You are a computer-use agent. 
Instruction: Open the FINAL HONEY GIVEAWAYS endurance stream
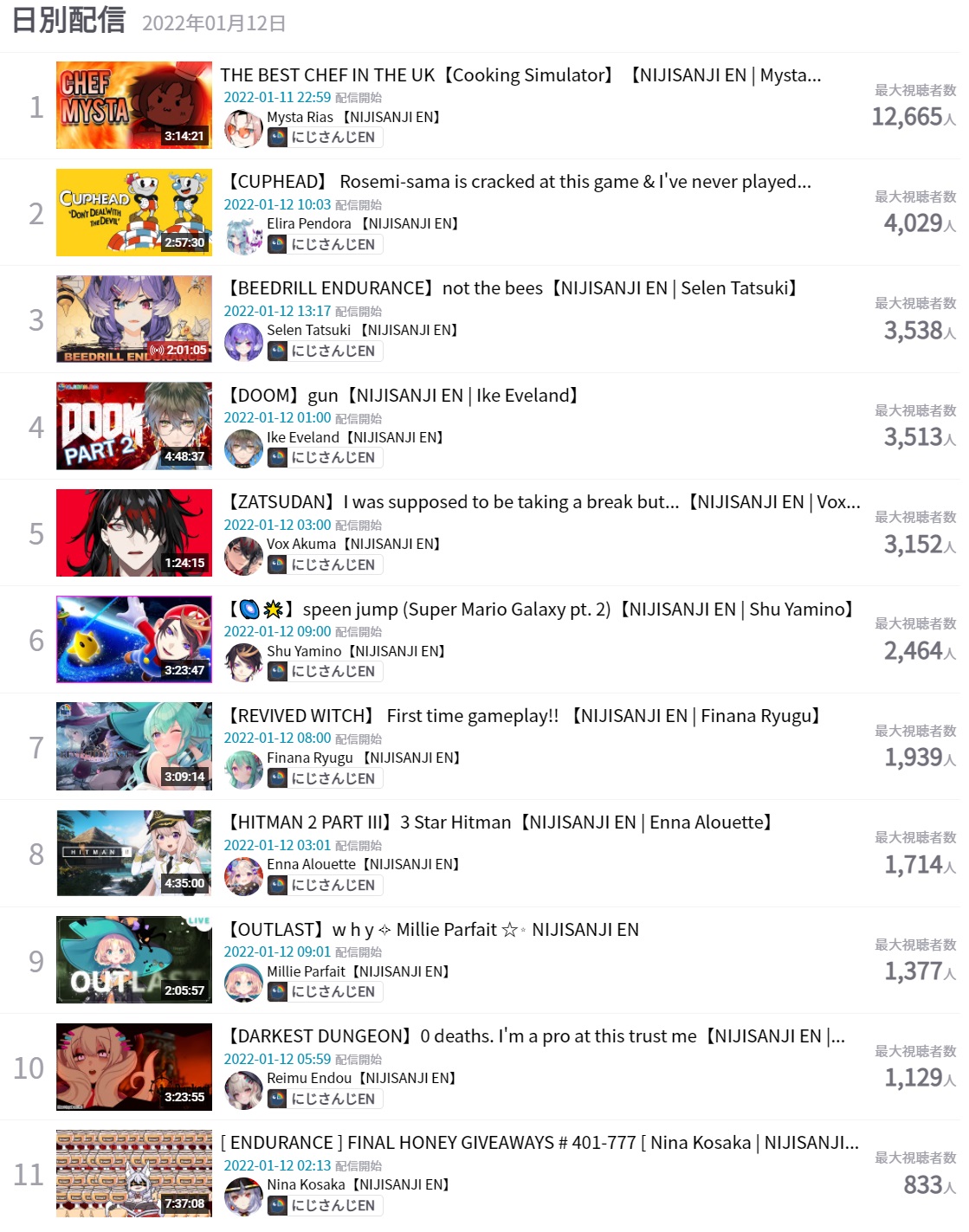coord(539,1143)
